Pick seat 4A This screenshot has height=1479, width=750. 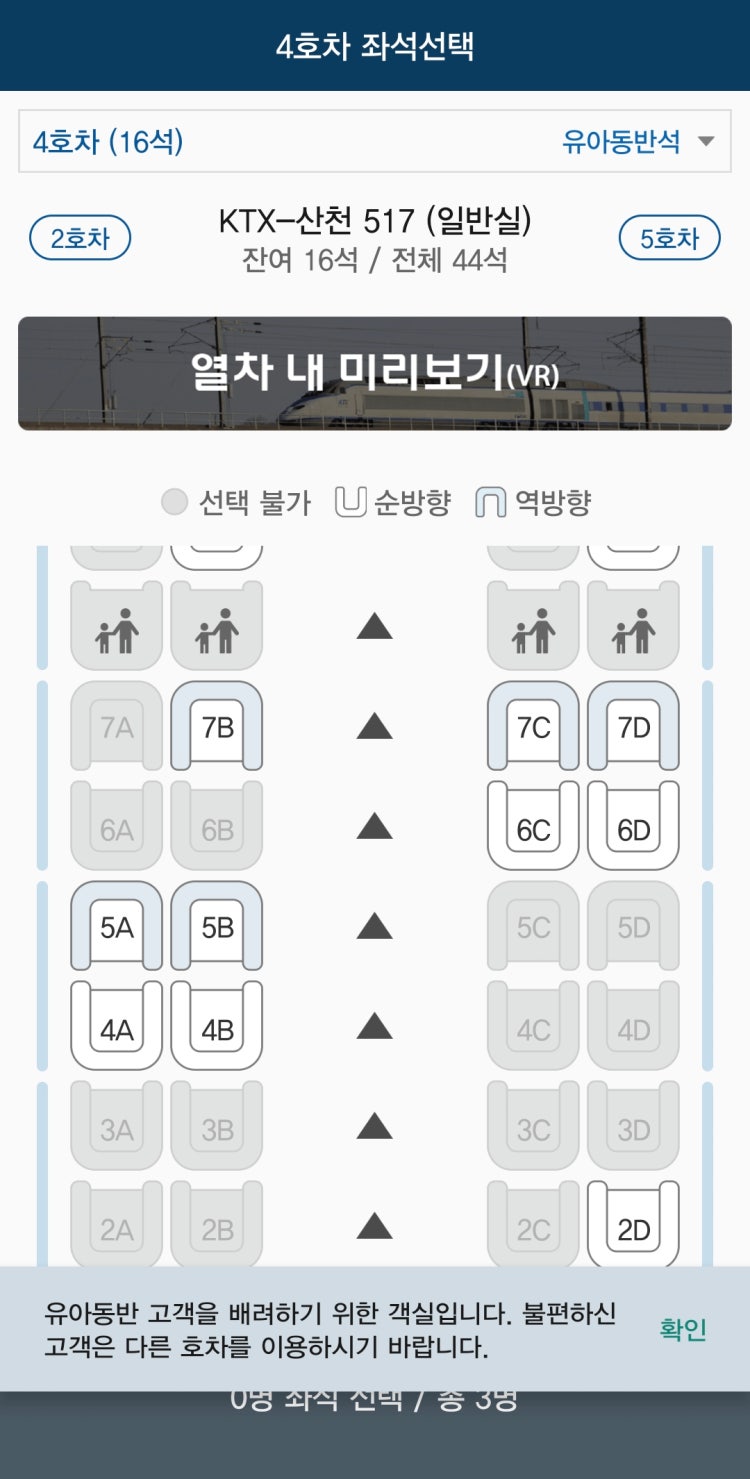pos(116,1027)
